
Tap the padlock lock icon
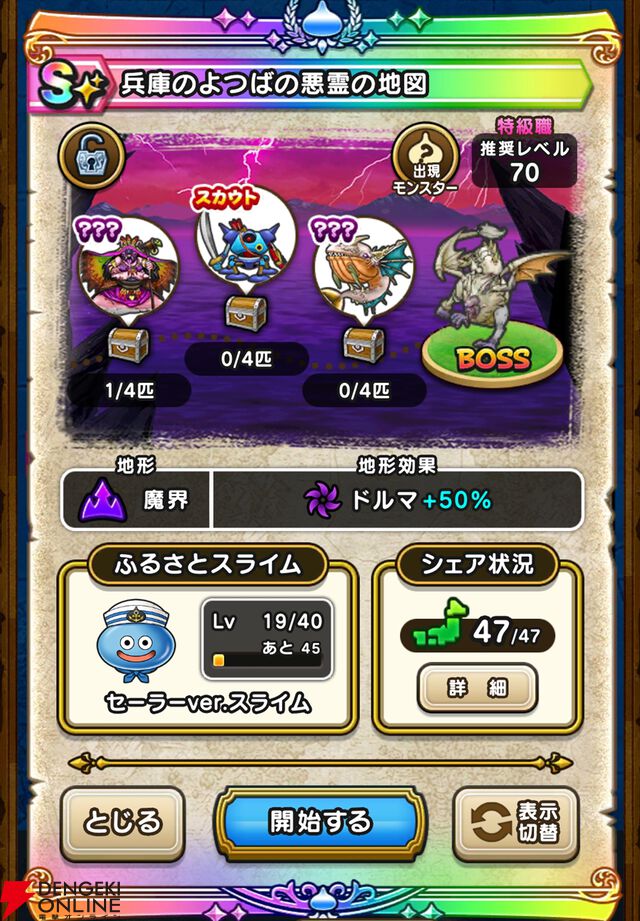click(x=91, y=156)
